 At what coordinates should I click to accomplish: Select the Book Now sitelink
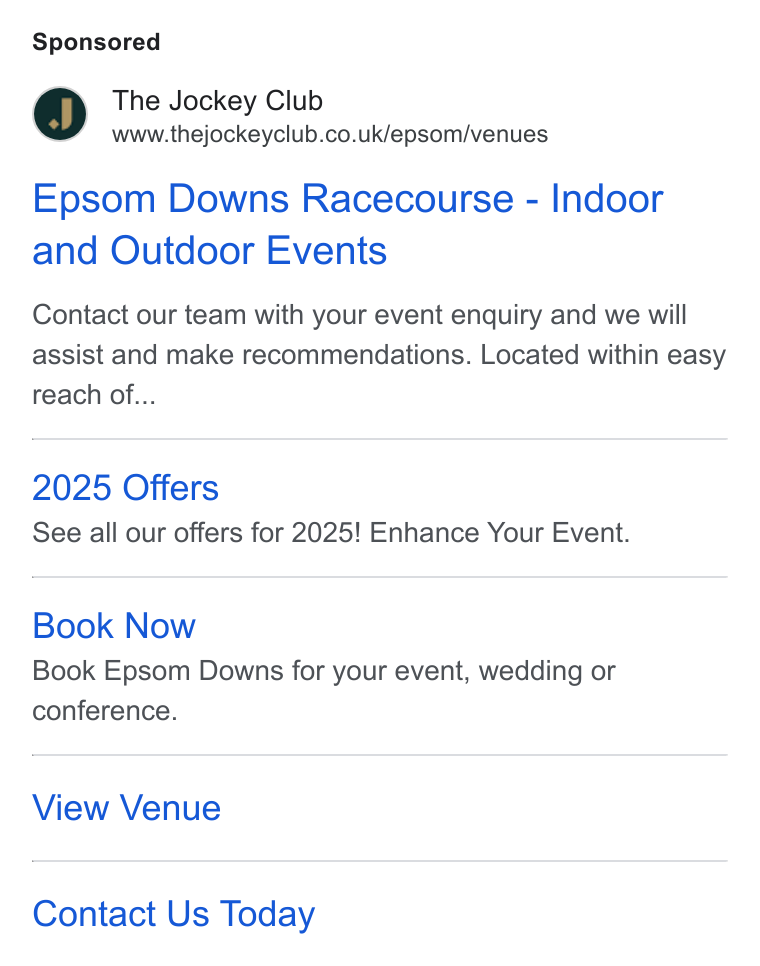[x=114, y=626]
